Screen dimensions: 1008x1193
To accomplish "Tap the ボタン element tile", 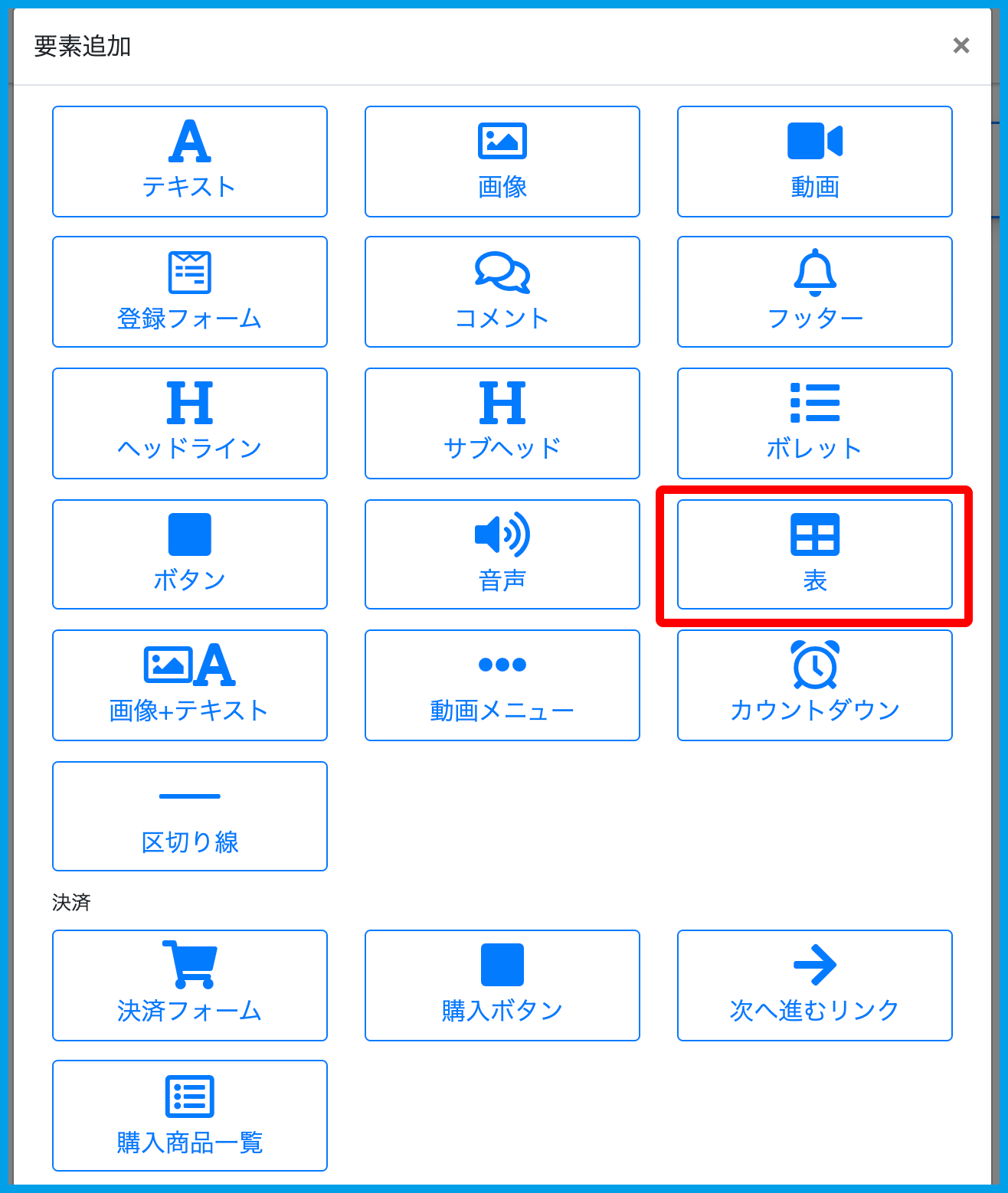I will 190,554.
